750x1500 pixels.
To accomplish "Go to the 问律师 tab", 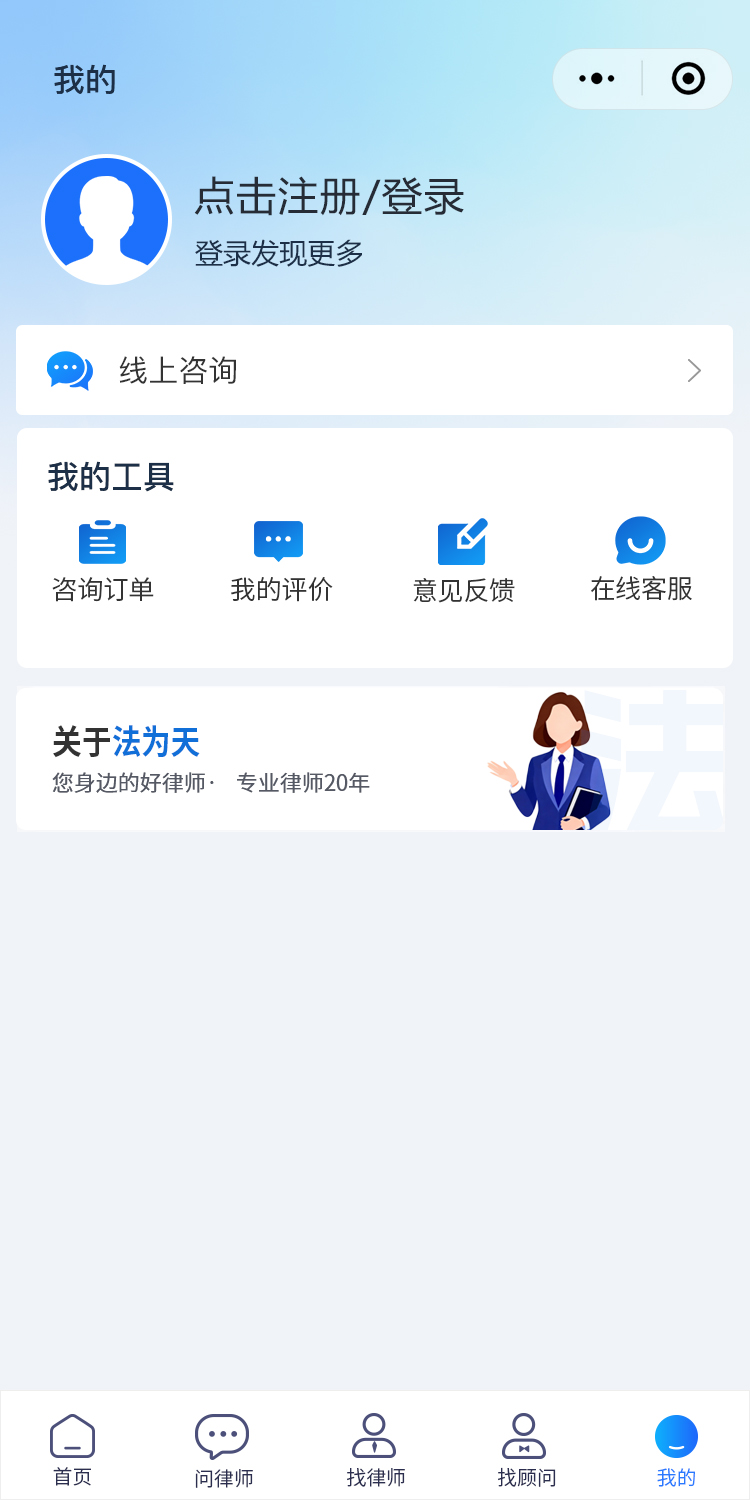I will pos(223,1449).
